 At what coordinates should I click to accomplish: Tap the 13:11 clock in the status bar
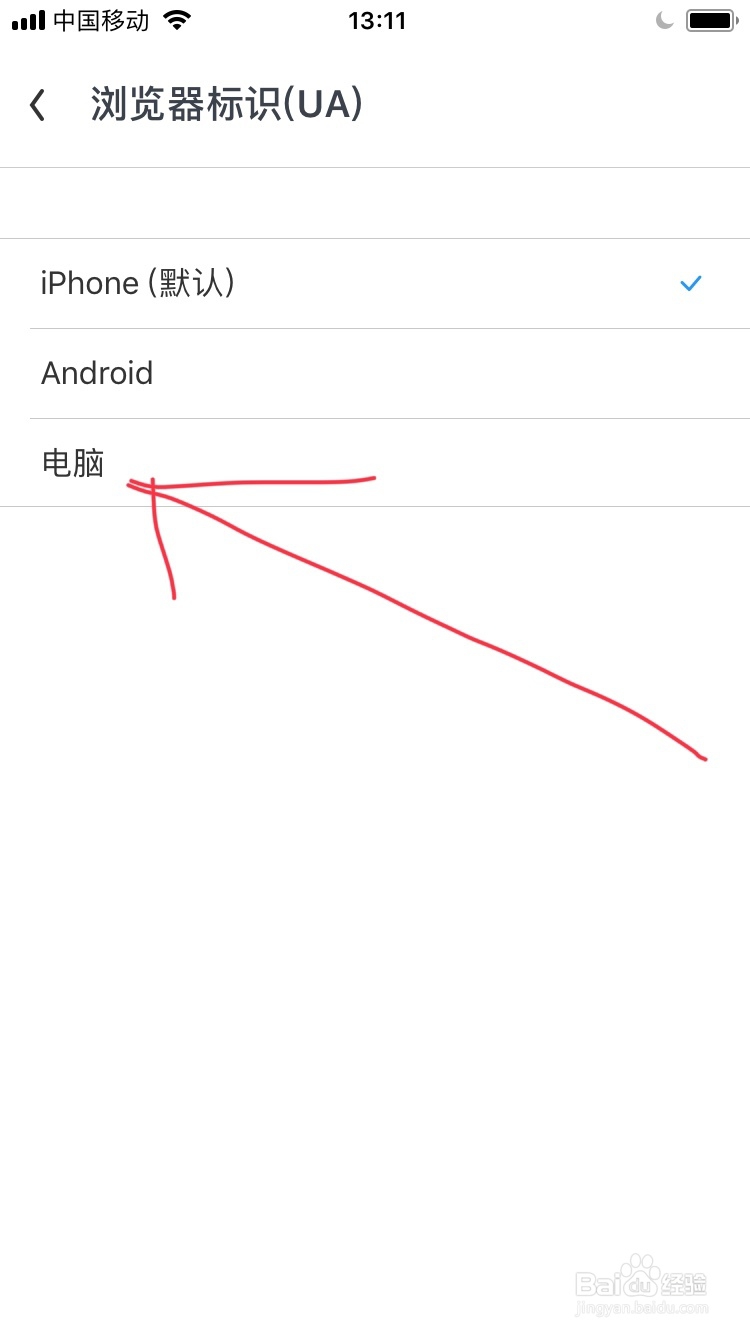(x=375, y=18)
